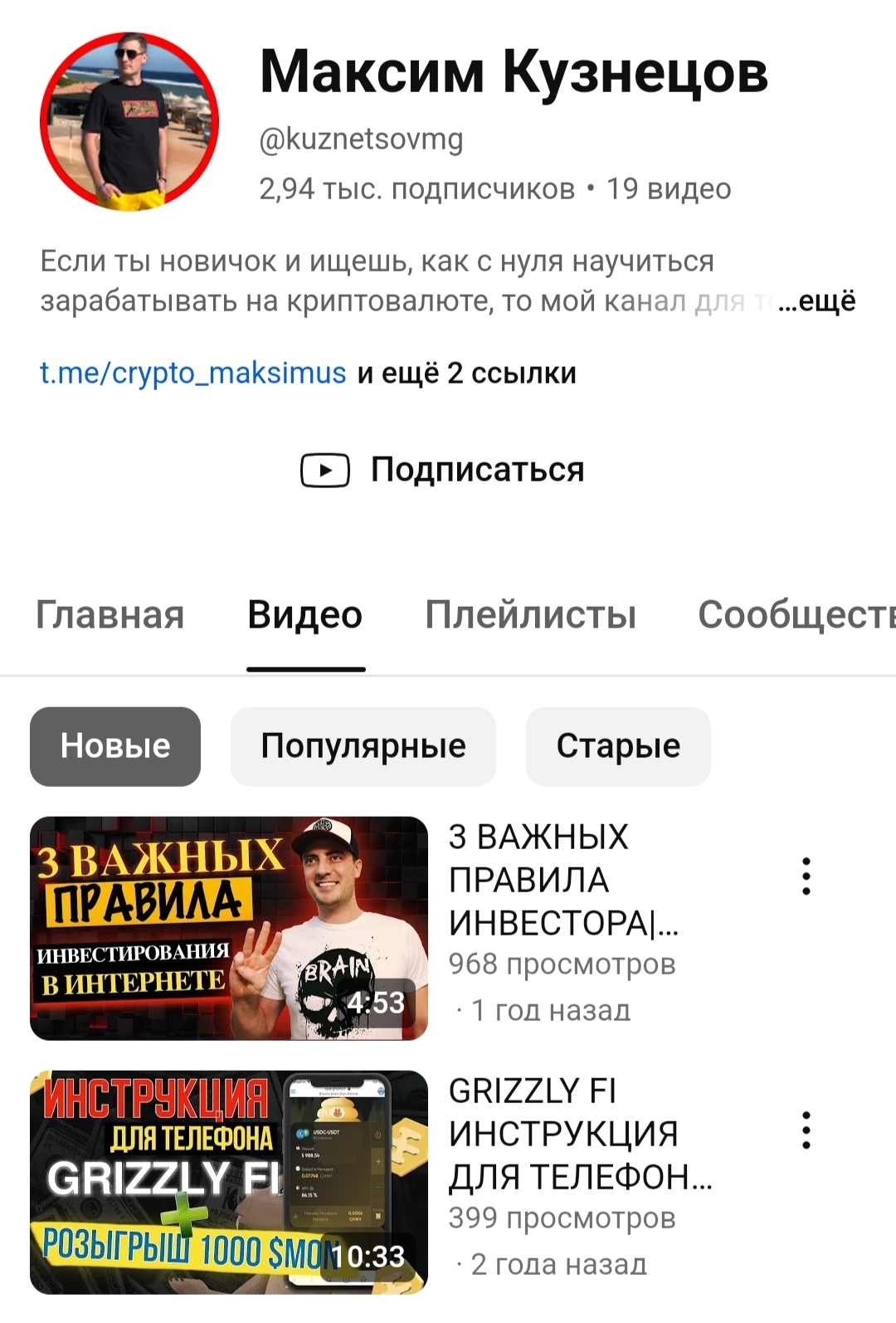Play the 3 ВАЖНЫХ ПРАВИЛА ИНВЕСТОРА video

229,928
